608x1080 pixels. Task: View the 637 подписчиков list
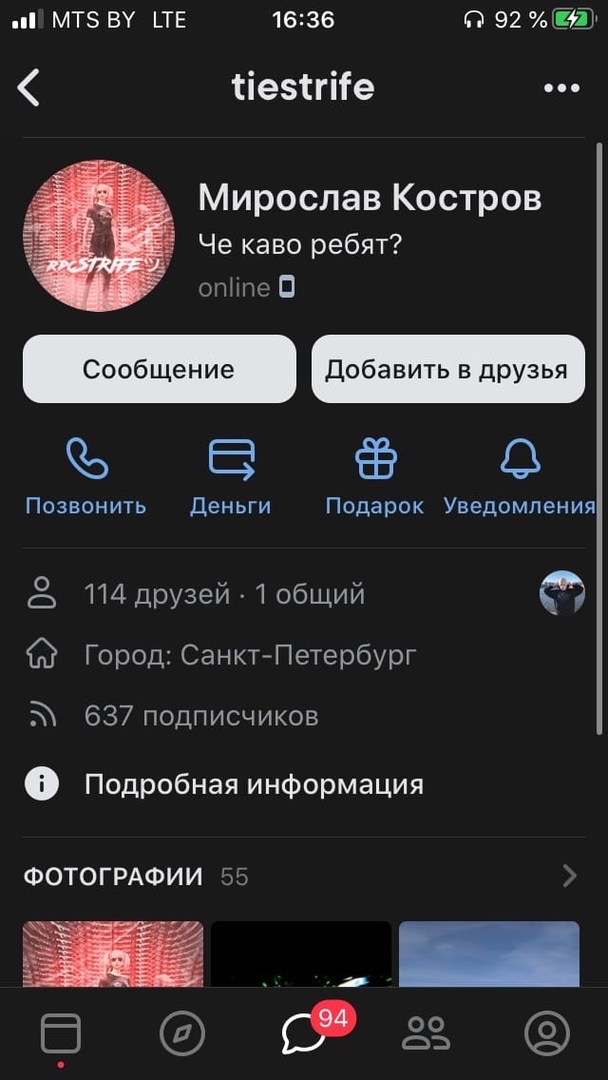pyautogui.click(x=201, y=716)
